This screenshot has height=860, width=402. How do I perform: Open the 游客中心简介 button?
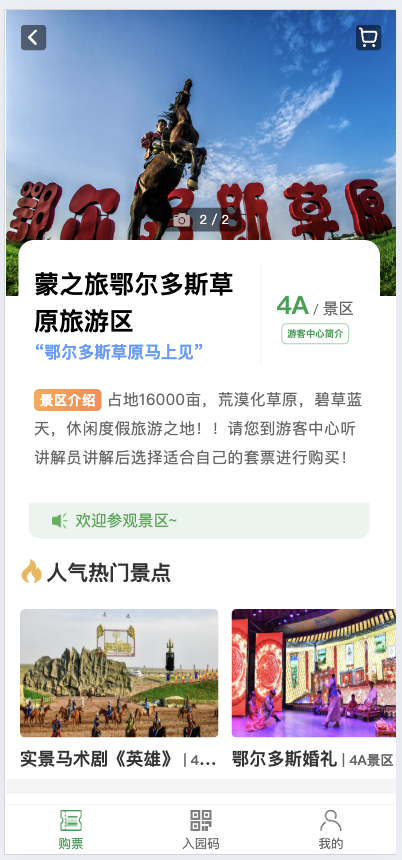pos(315,333)
